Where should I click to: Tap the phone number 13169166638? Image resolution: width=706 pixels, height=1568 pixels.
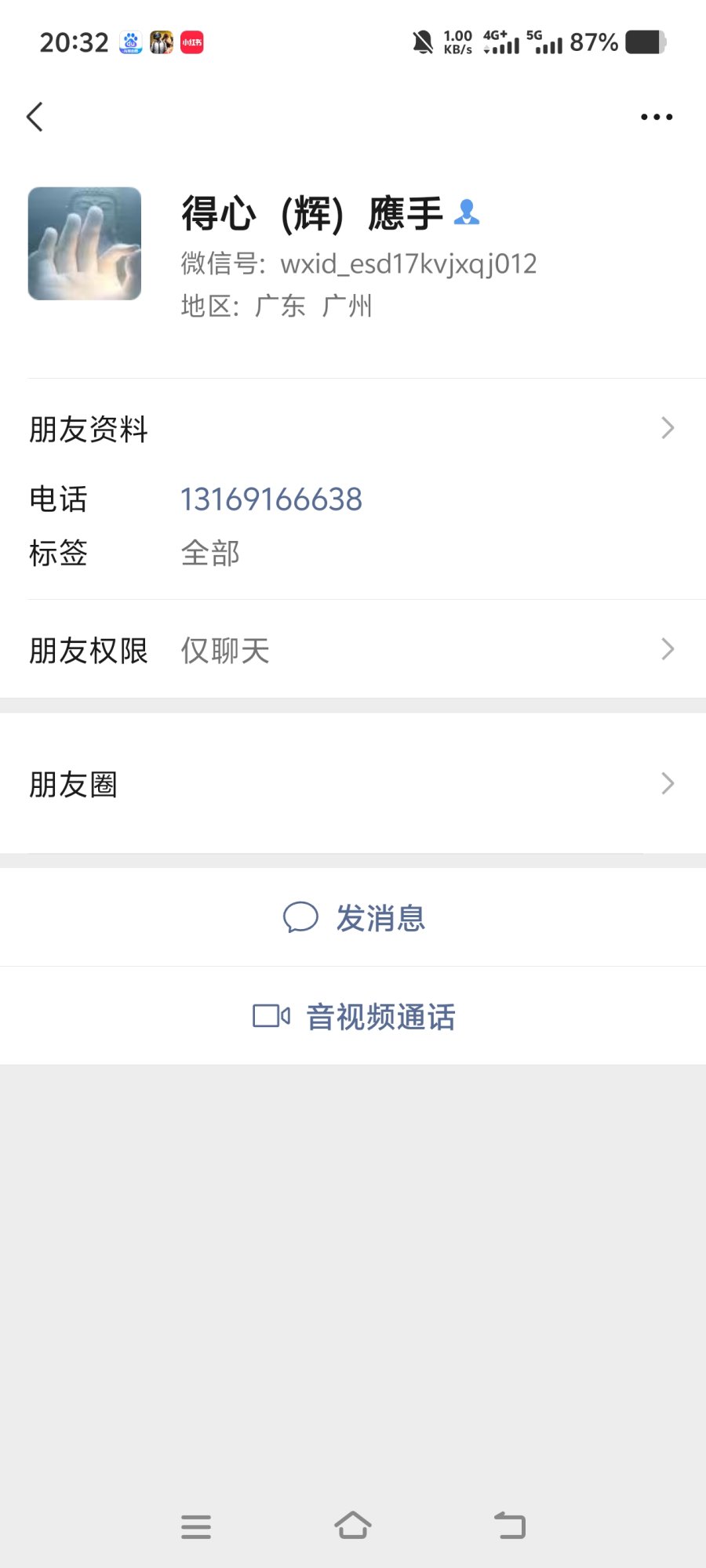(271, 499)
